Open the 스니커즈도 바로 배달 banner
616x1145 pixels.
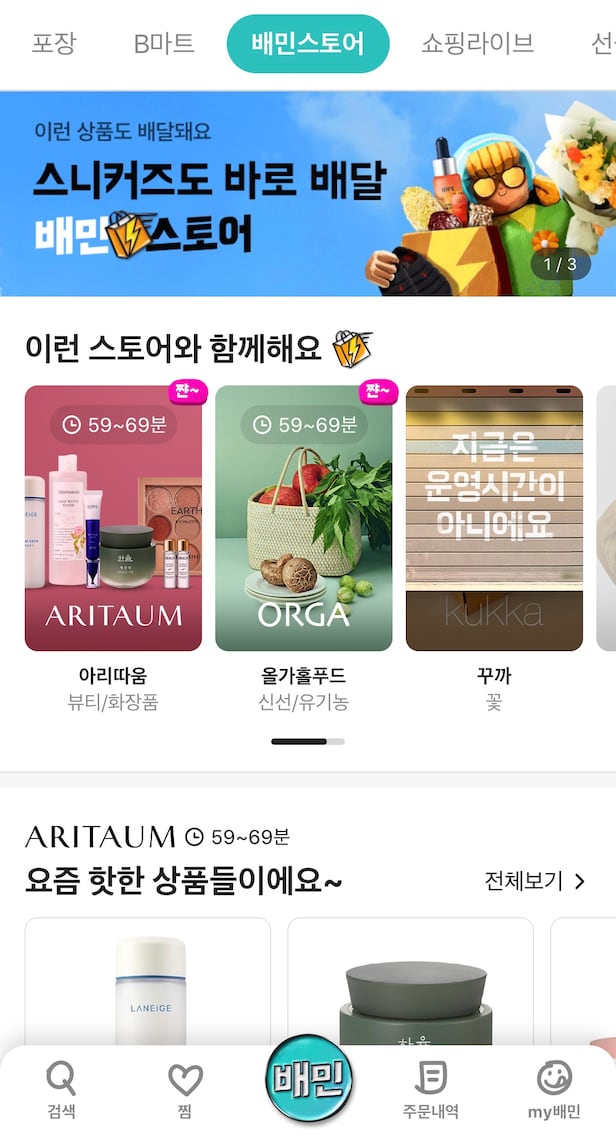pos(308,193)
